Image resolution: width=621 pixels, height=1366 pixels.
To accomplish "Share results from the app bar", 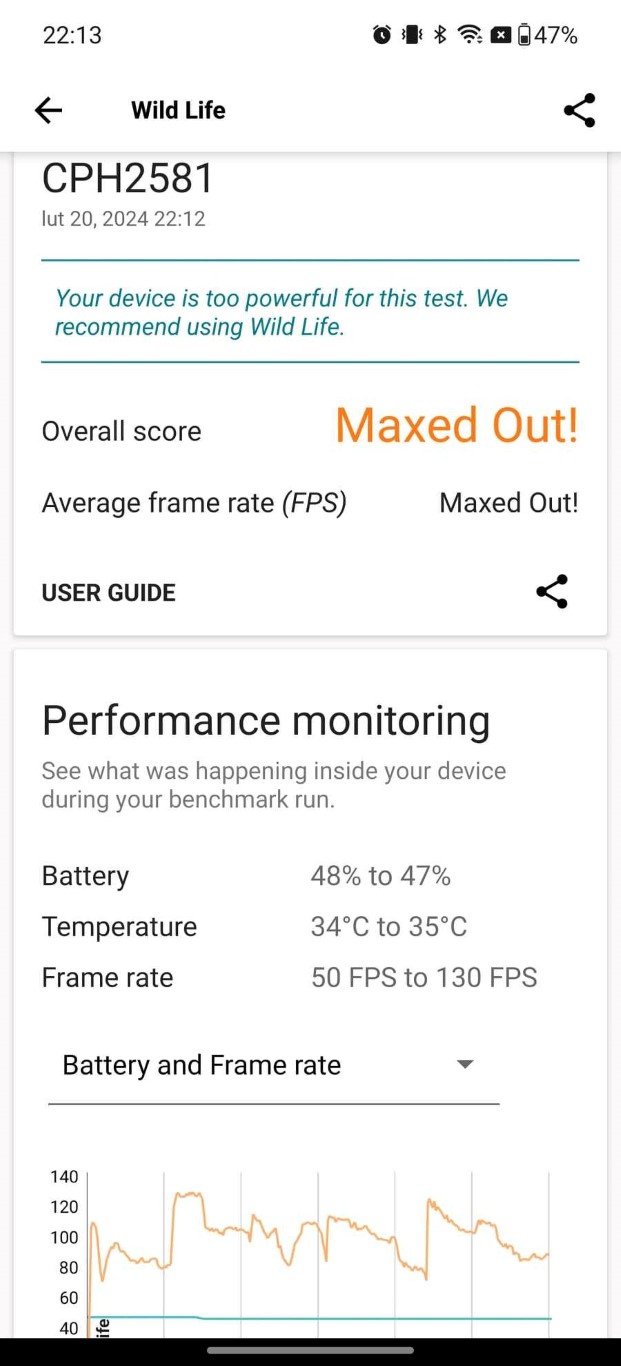I will (x=579, y=110).
